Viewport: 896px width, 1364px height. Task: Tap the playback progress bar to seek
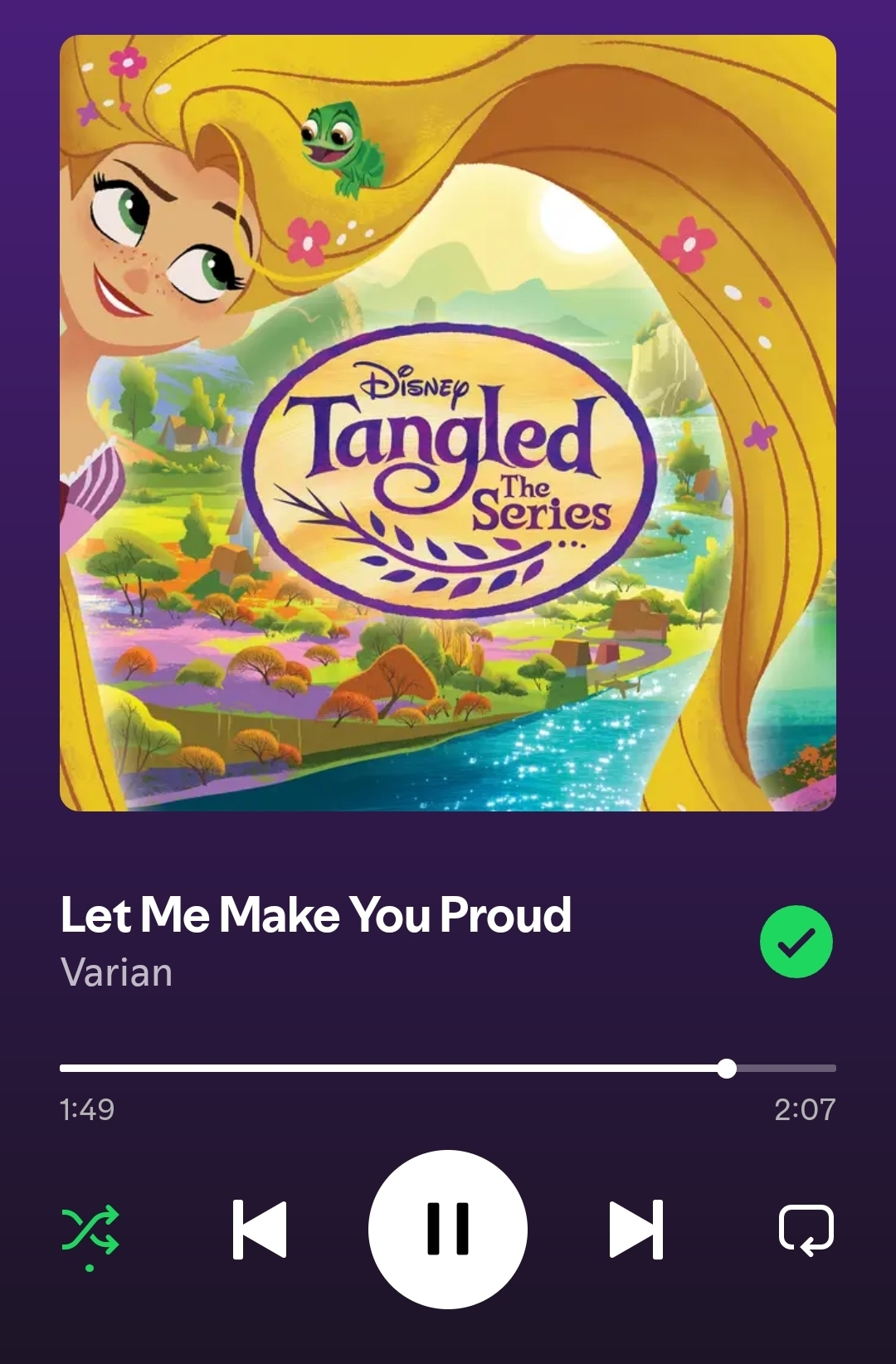point(448,1069)
